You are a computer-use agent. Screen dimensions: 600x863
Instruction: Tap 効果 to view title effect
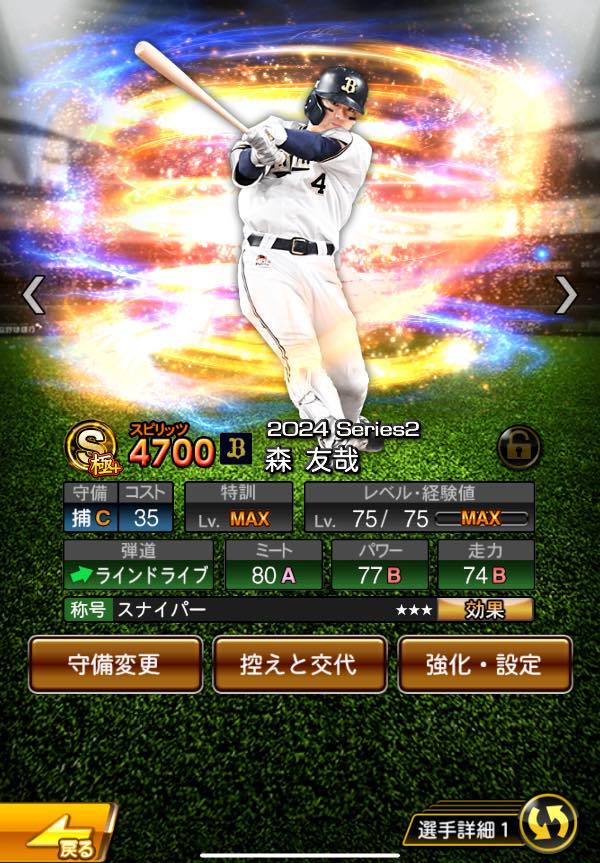(x=485, y=610)
